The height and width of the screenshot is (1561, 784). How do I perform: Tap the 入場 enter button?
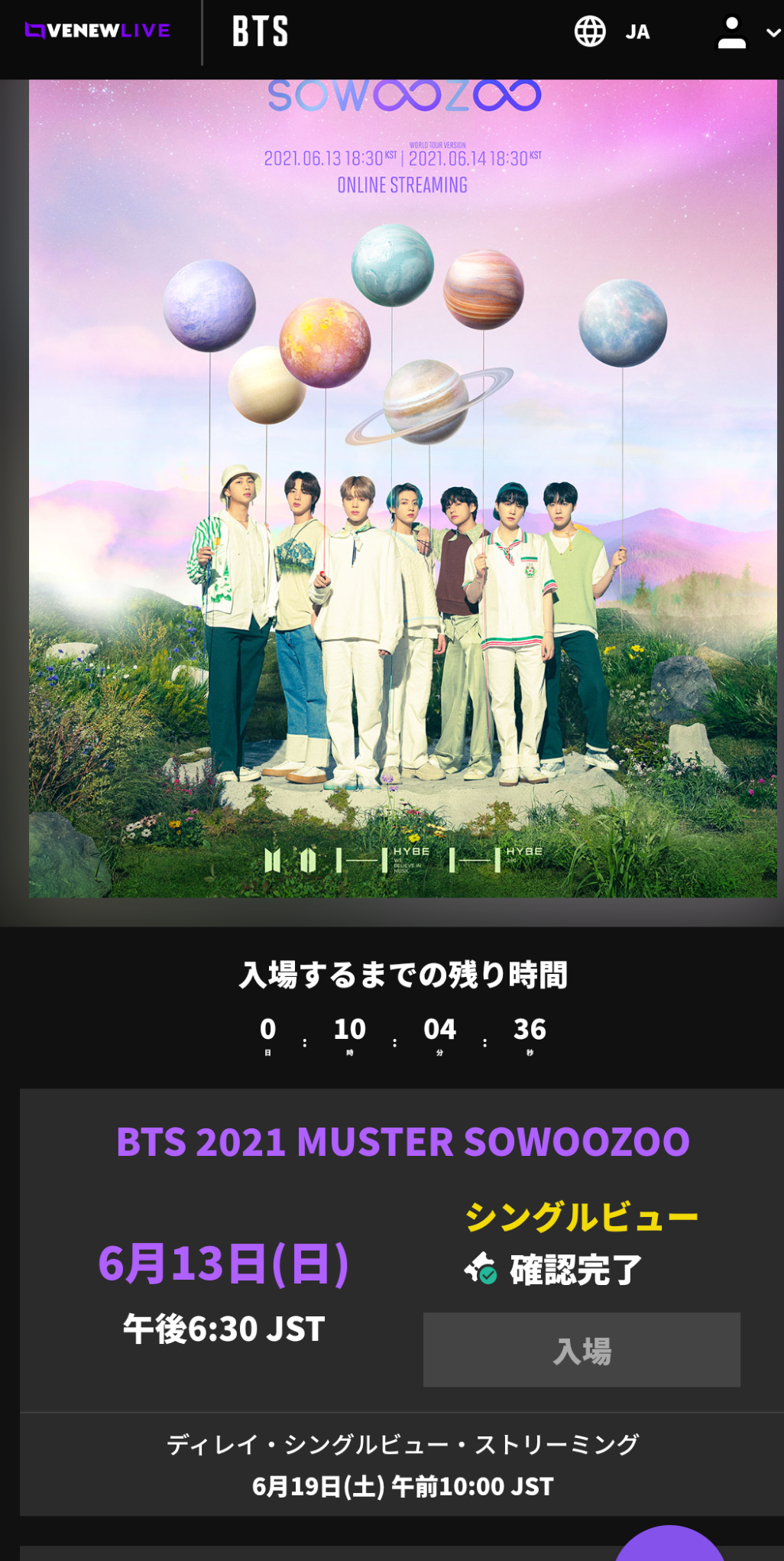(582, 1350)
